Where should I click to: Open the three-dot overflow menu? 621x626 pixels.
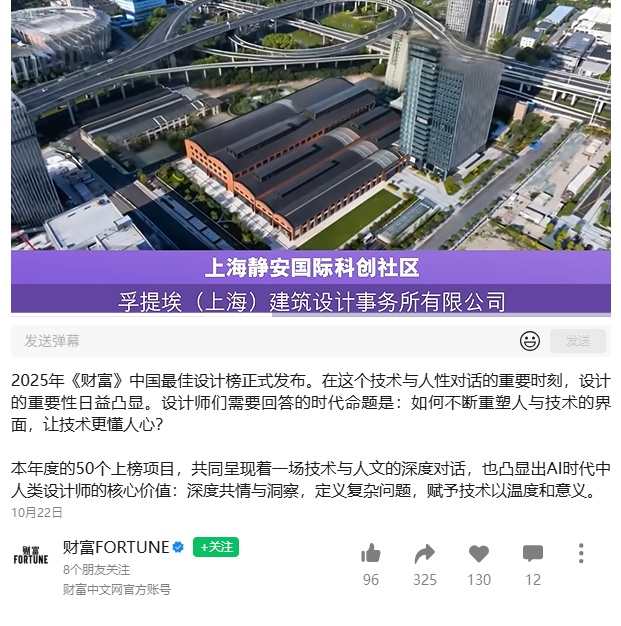point(581,554)
